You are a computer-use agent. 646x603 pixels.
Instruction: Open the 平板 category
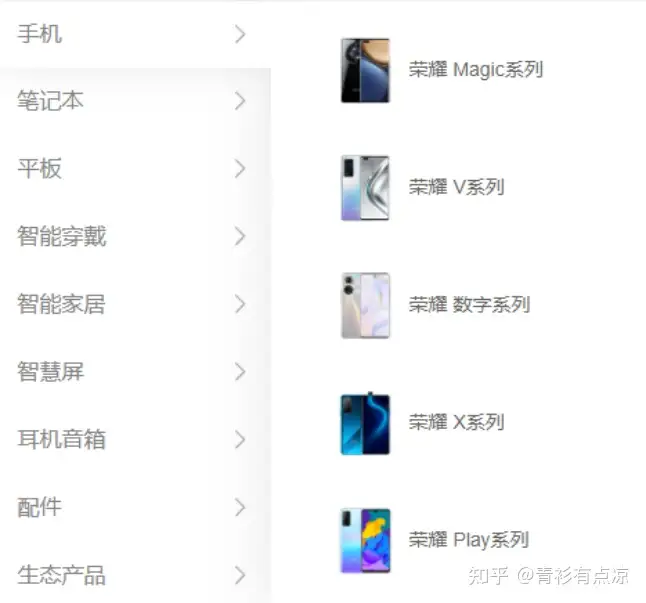coord(40,168)
